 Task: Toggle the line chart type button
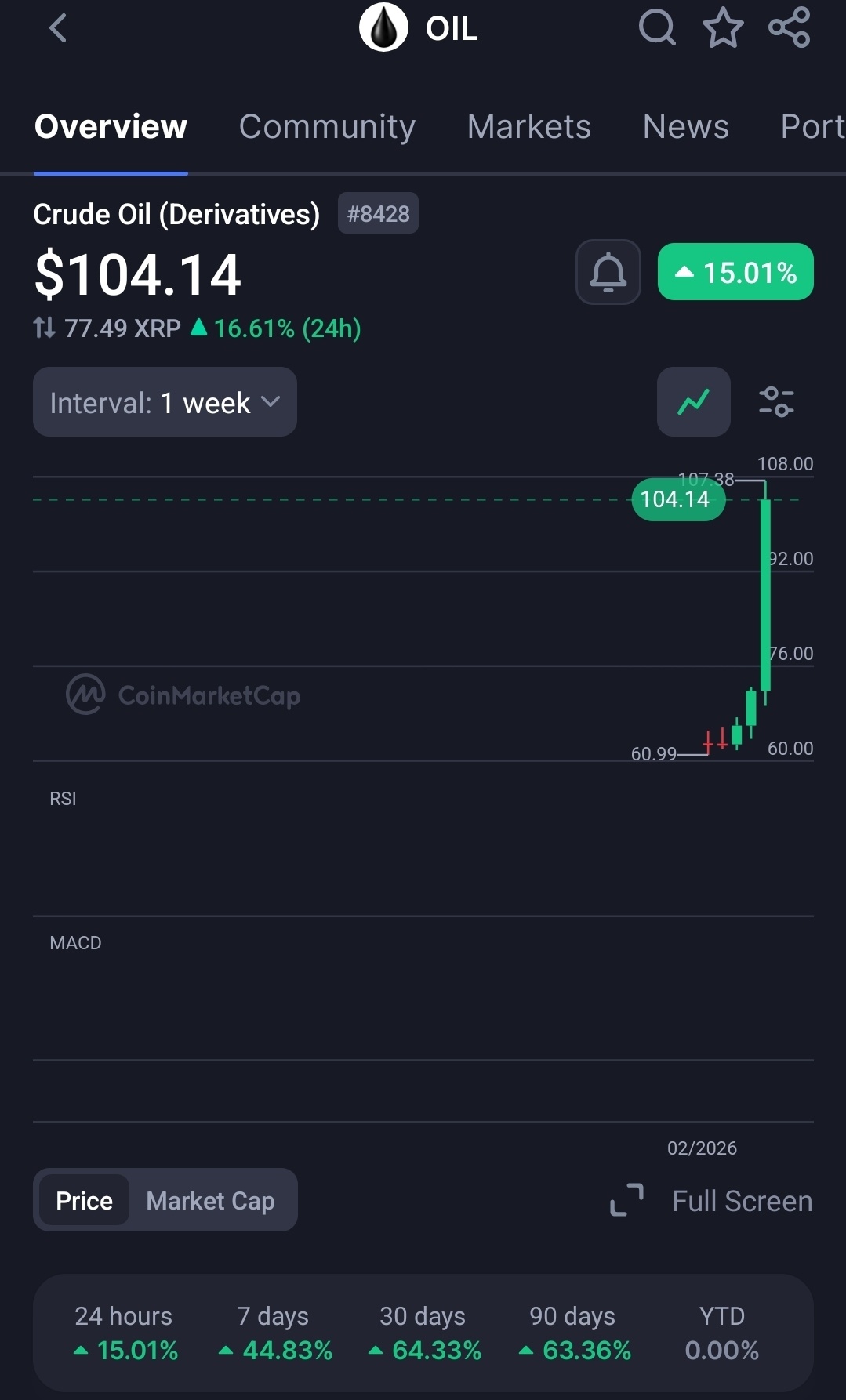click(693, 402)
